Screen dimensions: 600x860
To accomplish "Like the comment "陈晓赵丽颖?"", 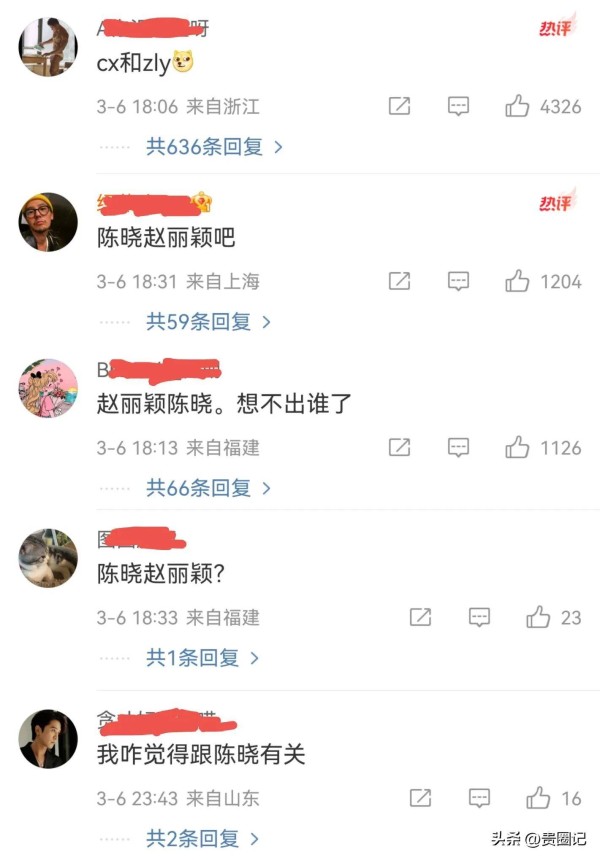I will pos(539,617).
